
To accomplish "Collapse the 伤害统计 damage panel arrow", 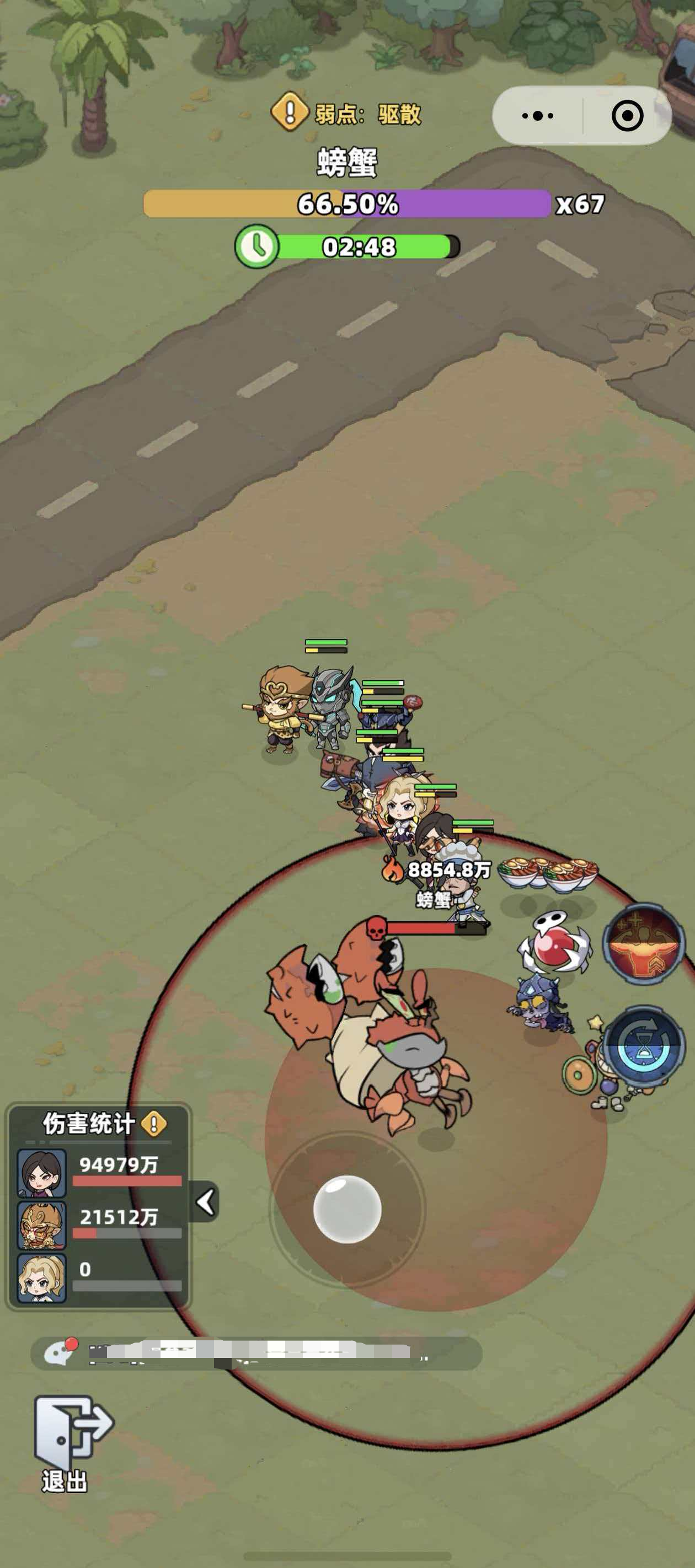I will pyautogui.click(x=205, y=1201).
